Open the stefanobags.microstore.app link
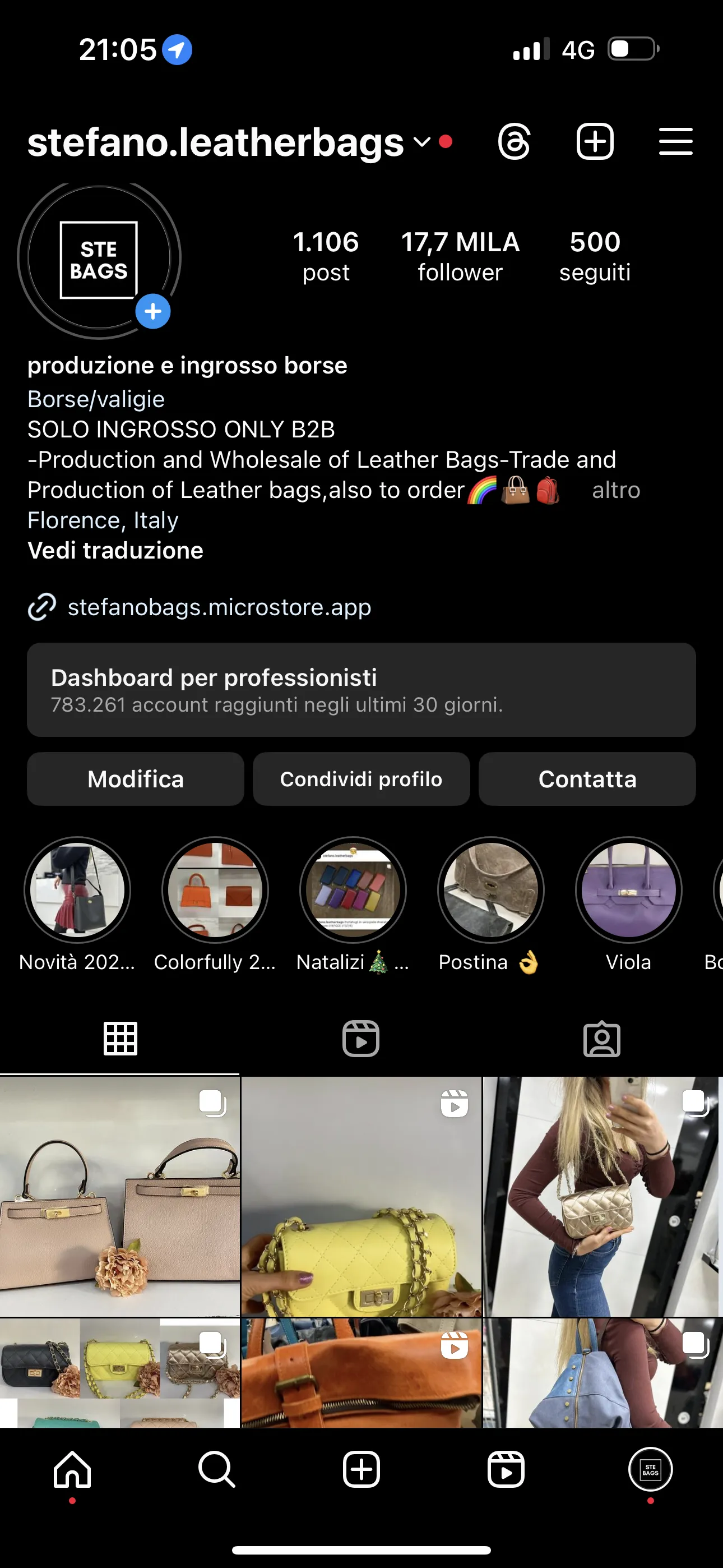Screen dimensions: 723x1568 pos(219,607)
